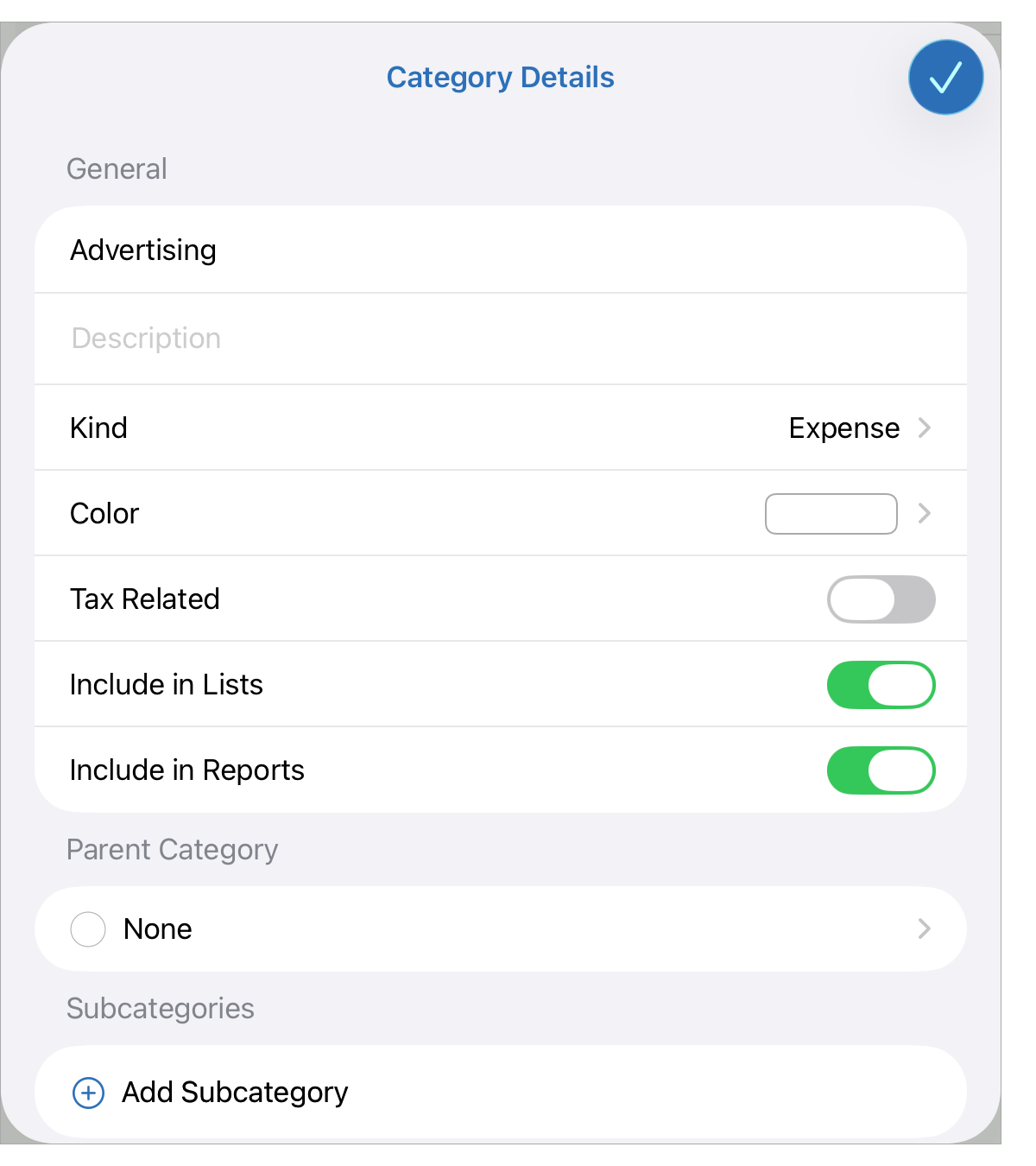The height and width of the screenshot is (1166, 1036).
Task: Tap the Description field
Action: coord(501,339)
